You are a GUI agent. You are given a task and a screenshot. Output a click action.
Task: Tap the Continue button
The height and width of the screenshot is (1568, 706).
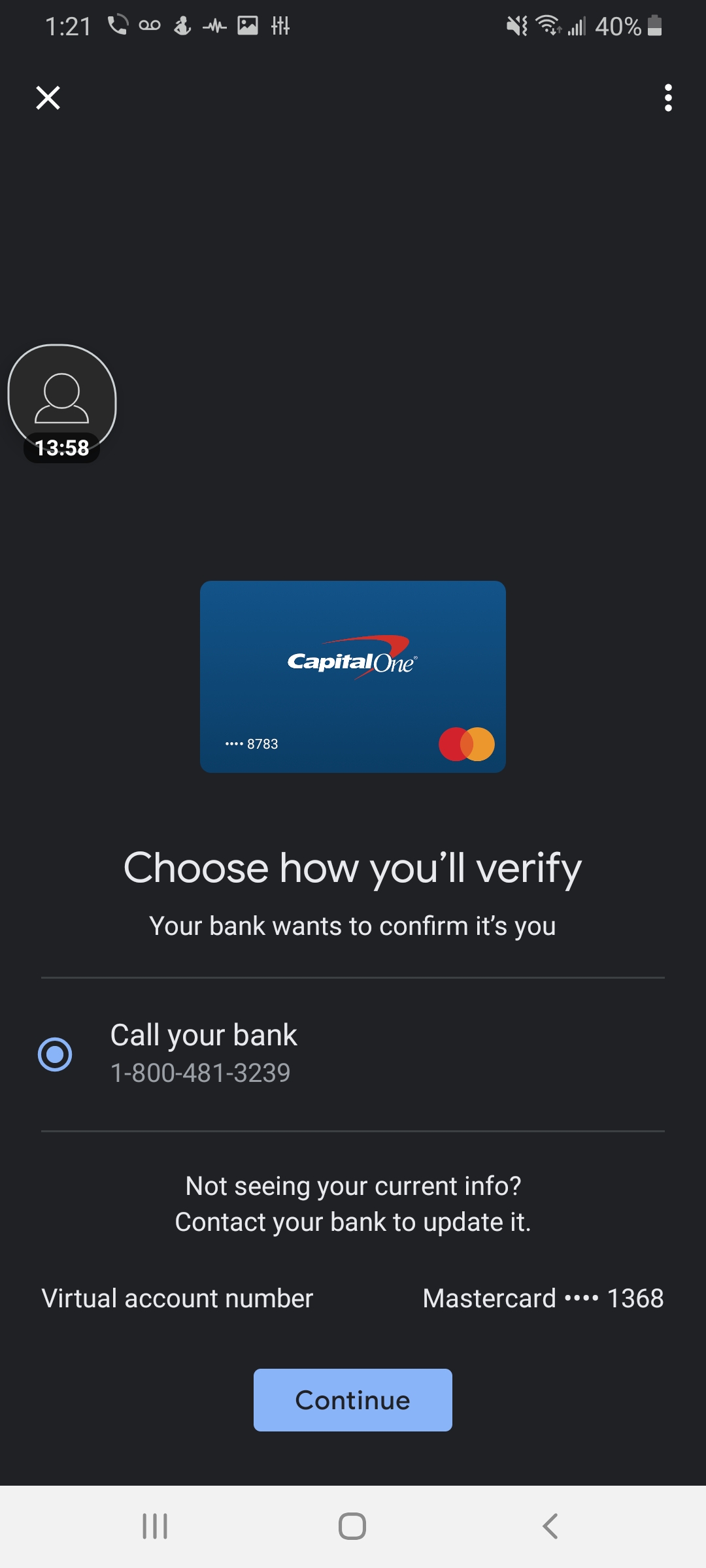tap(353, 1400)
